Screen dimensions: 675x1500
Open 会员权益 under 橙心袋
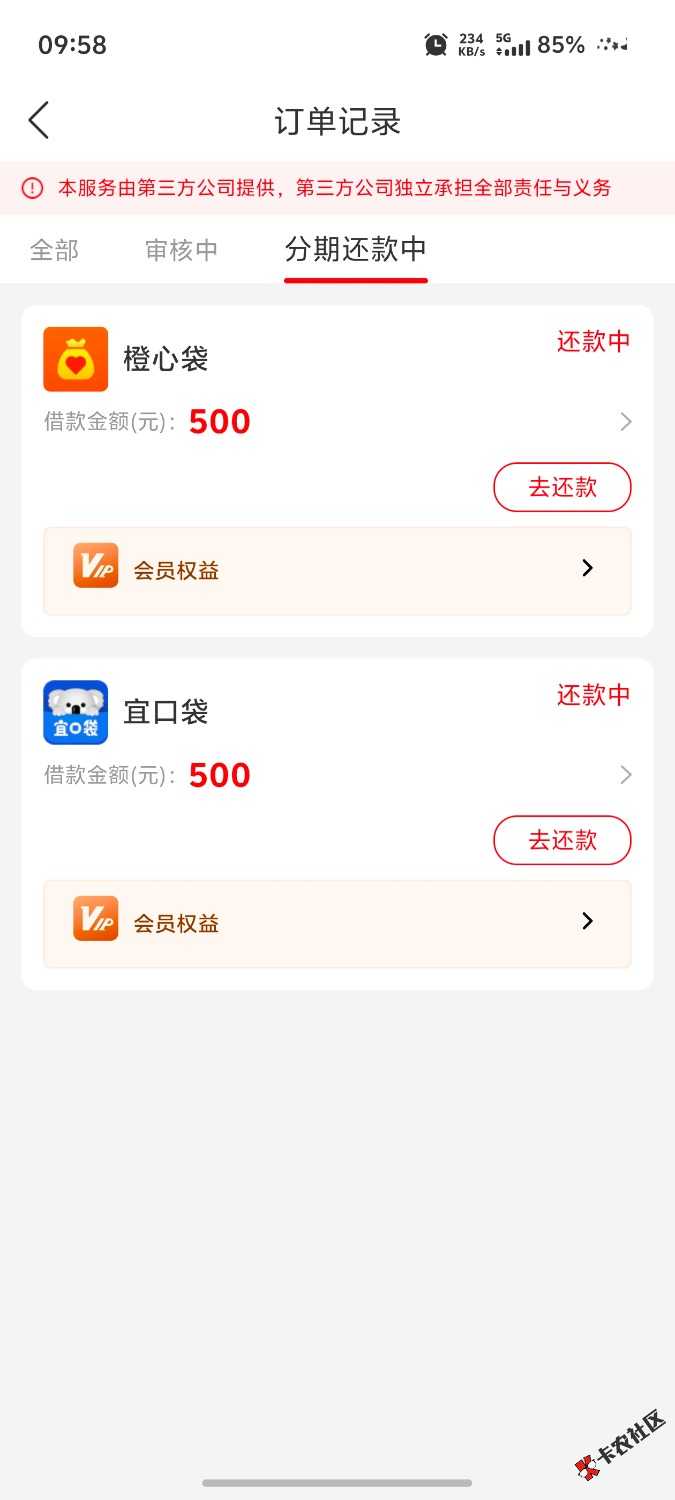(x=337, y=570)
